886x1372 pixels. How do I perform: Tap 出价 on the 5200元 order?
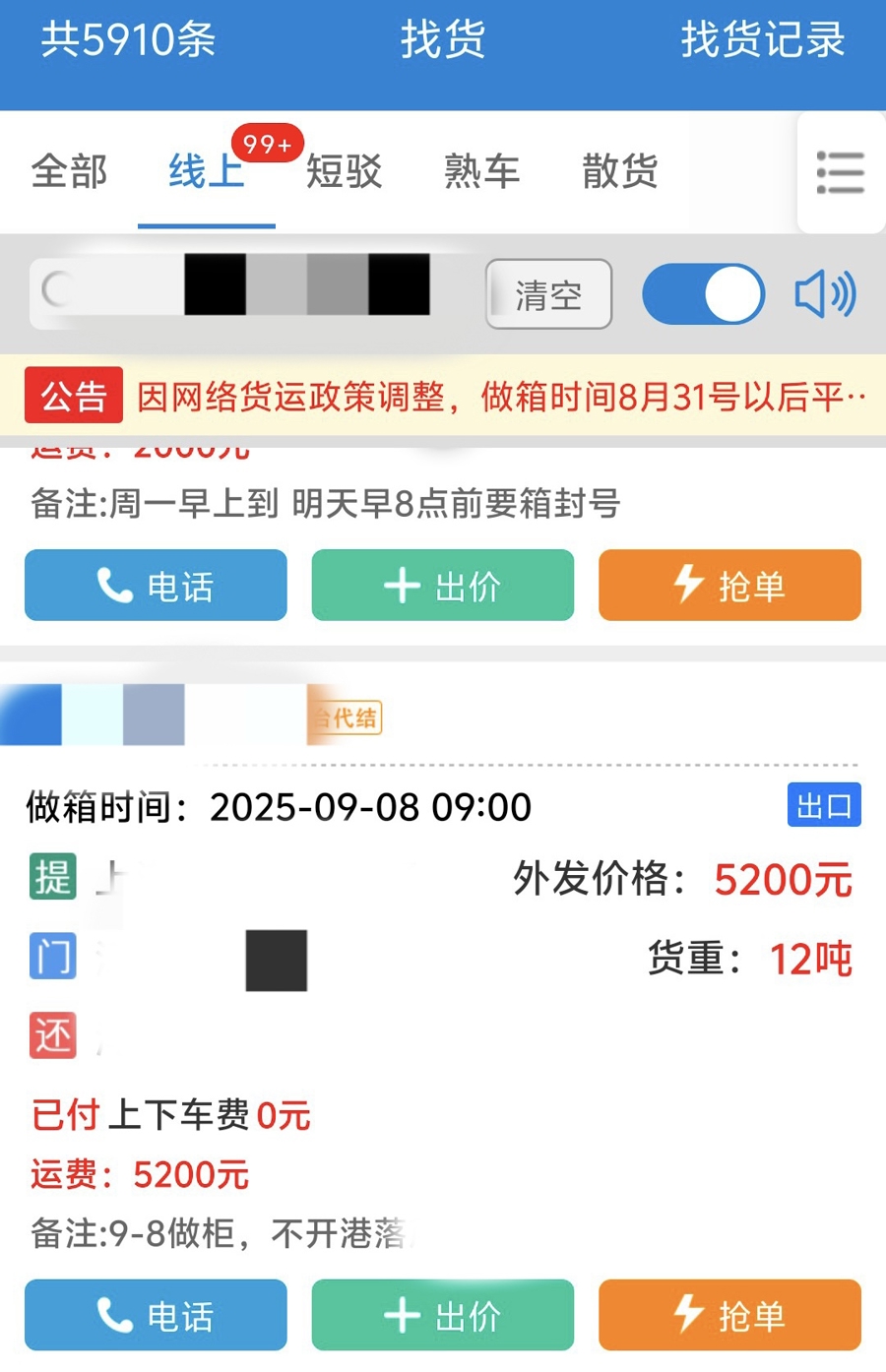tap(442, 1315)
